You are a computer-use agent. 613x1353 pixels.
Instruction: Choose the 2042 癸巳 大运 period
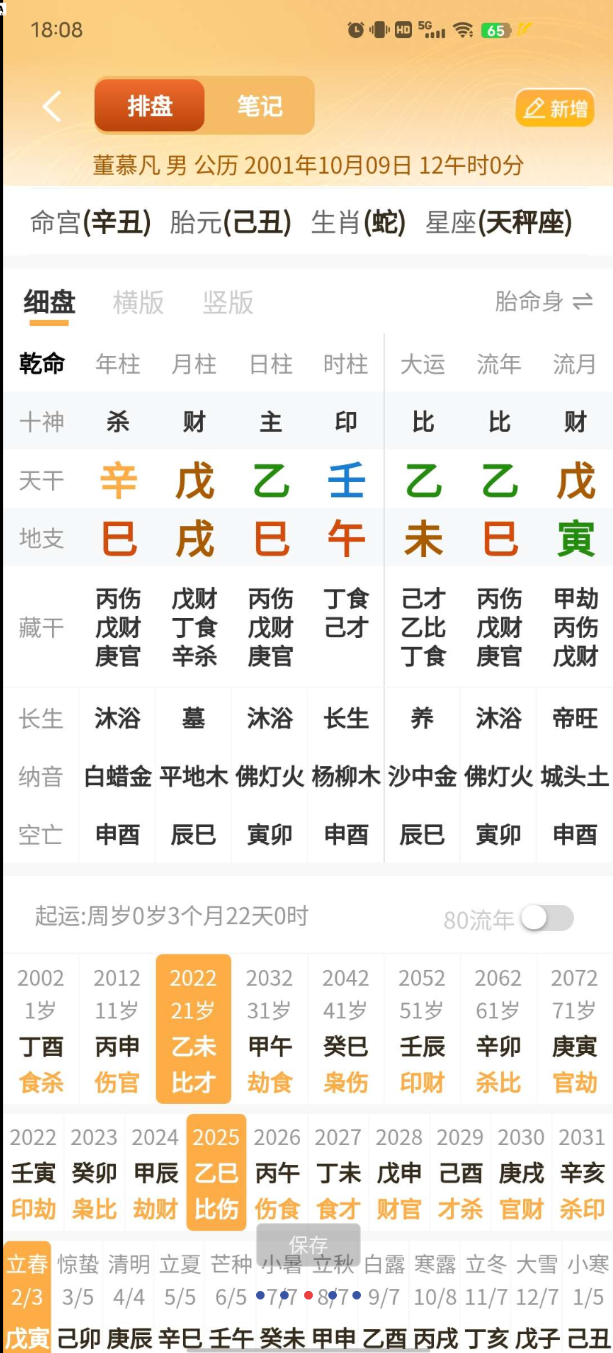click(346, 1029)
